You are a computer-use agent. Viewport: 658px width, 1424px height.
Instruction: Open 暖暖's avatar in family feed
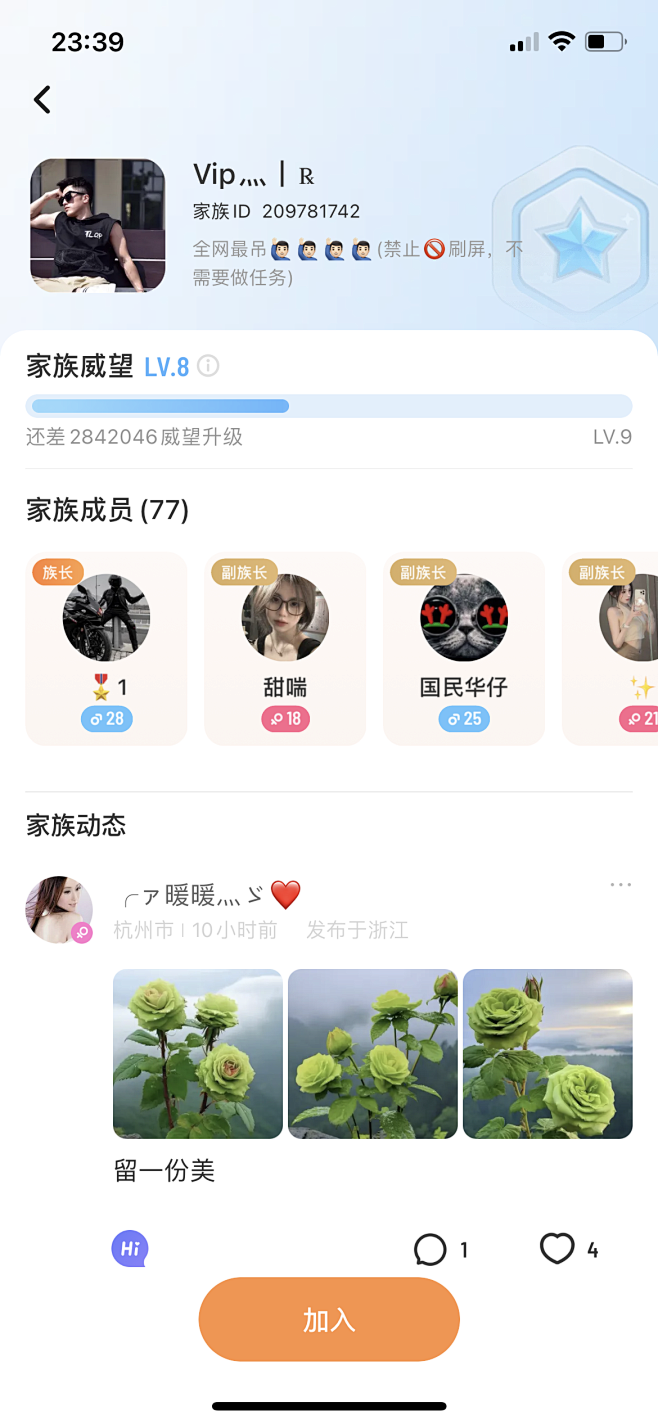tap(59, 909)
